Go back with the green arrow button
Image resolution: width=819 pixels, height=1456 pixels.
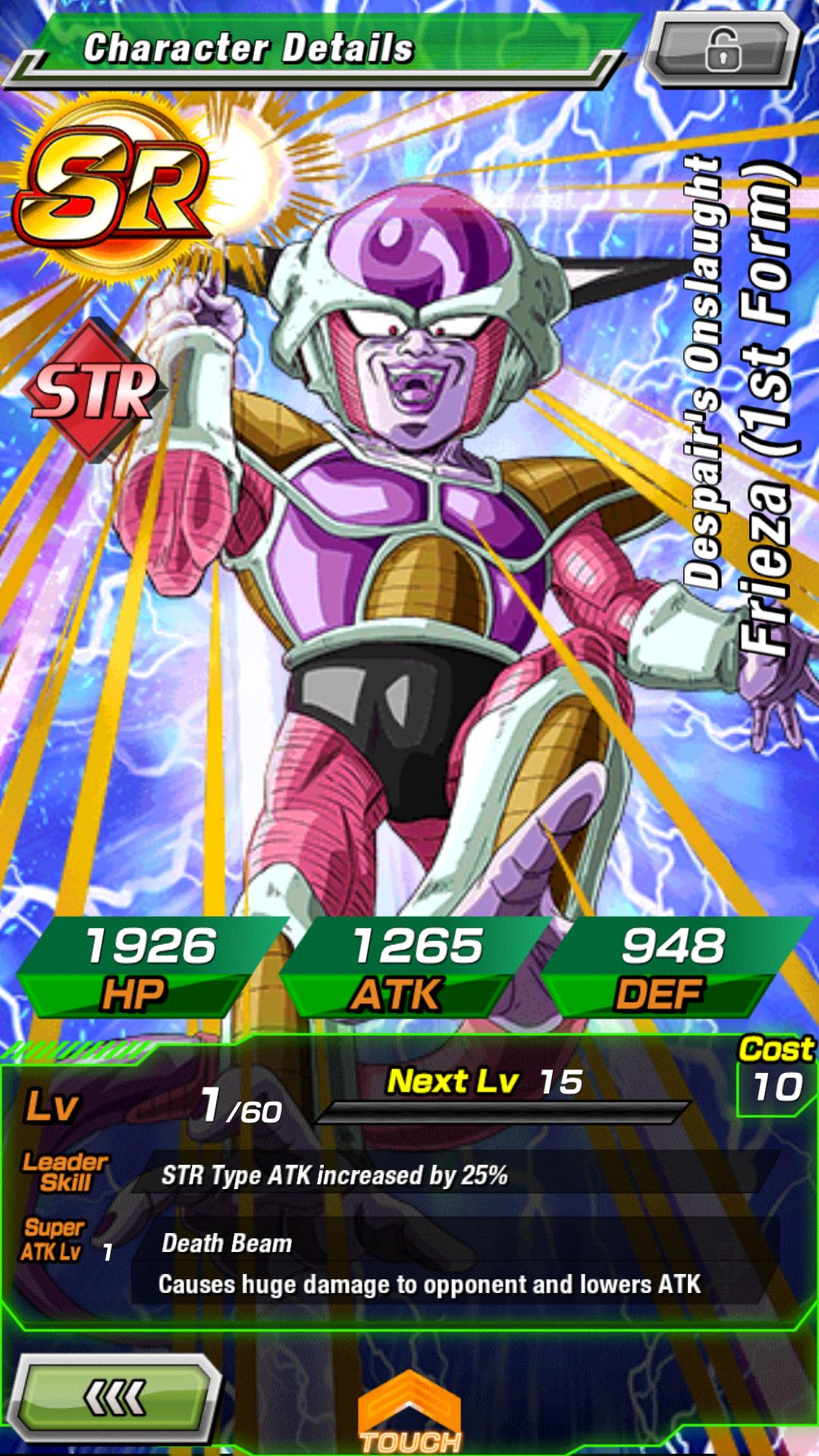(115, 1398)
